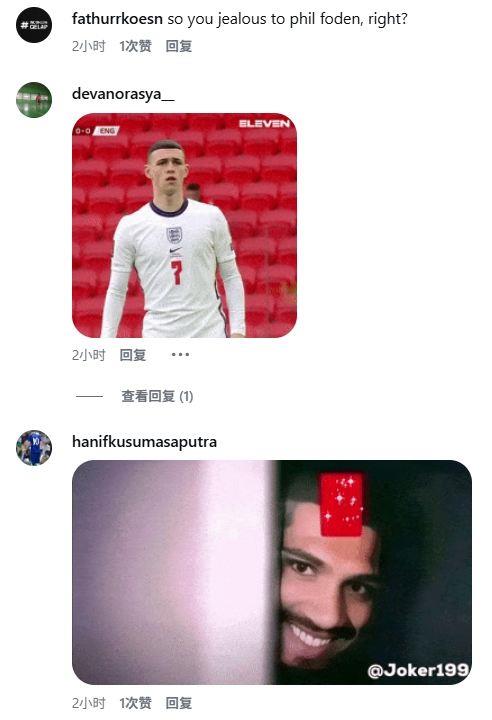Open hanifkusumasaputra's profile avatar
The image size is (492, 720).
coord(34,448)
